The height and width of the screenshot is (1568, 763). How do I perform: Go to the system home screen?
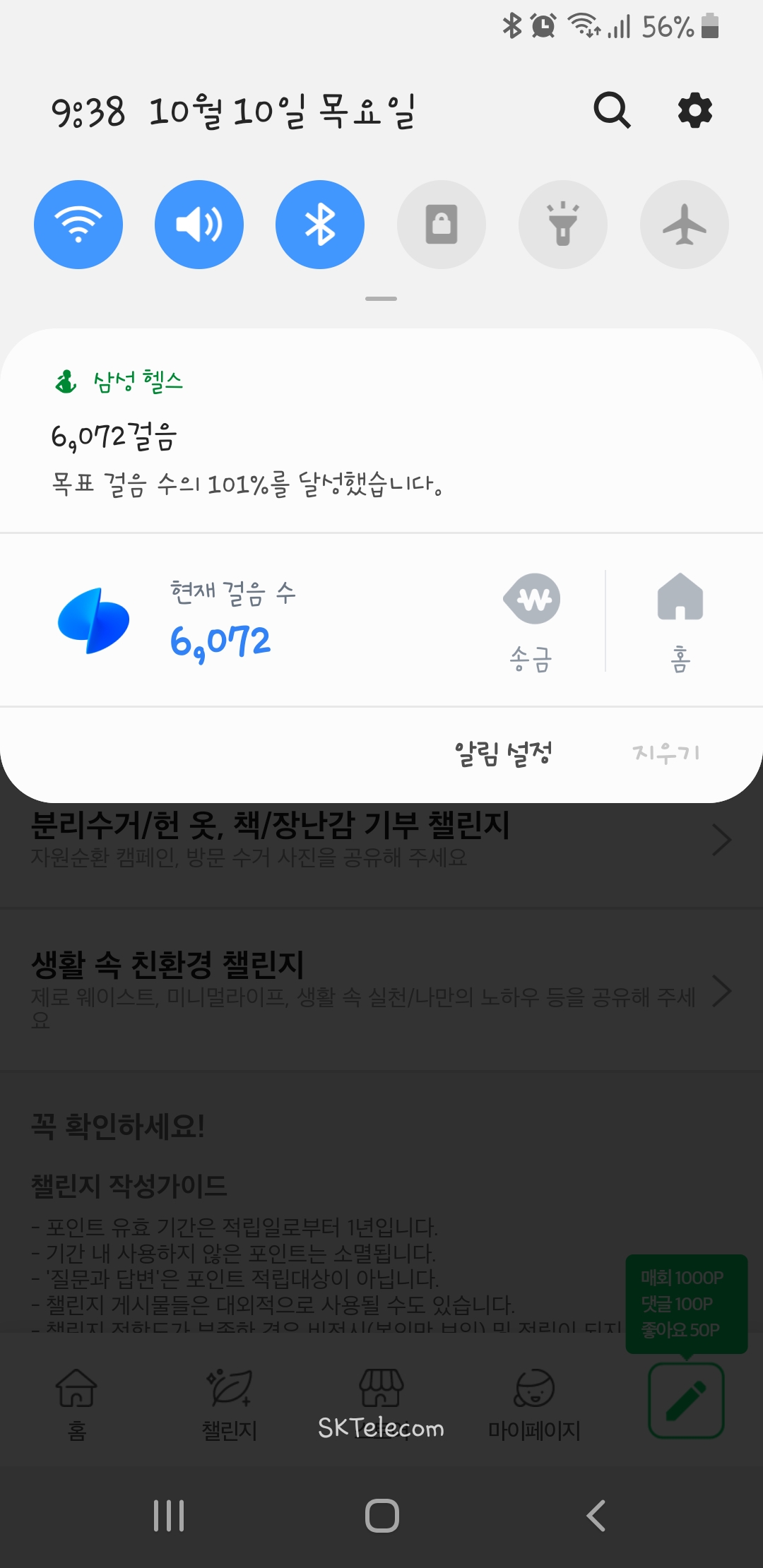click(x=381, y=1516)
